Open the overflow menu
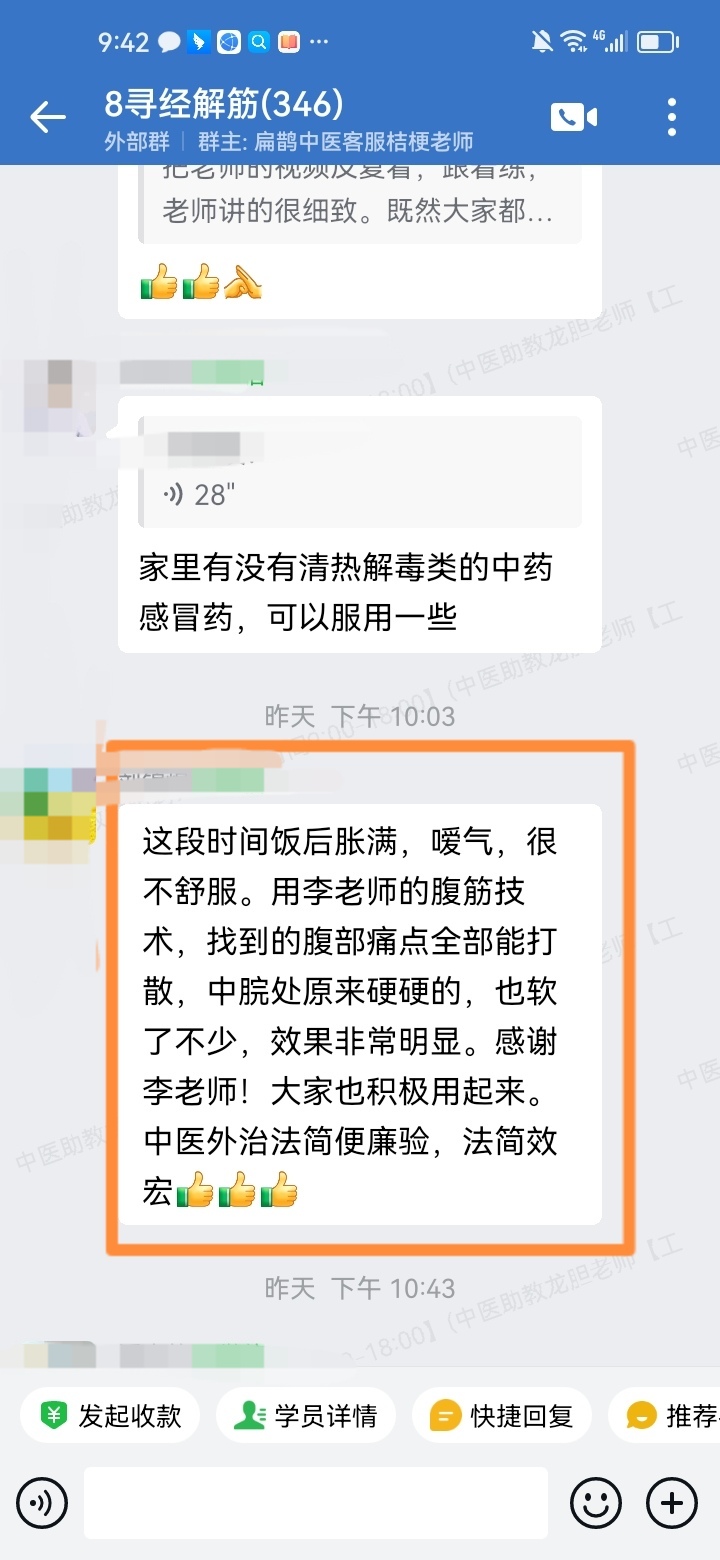Screen dimensions: 720x1560 pyautogui.click(x=672, y=117)
